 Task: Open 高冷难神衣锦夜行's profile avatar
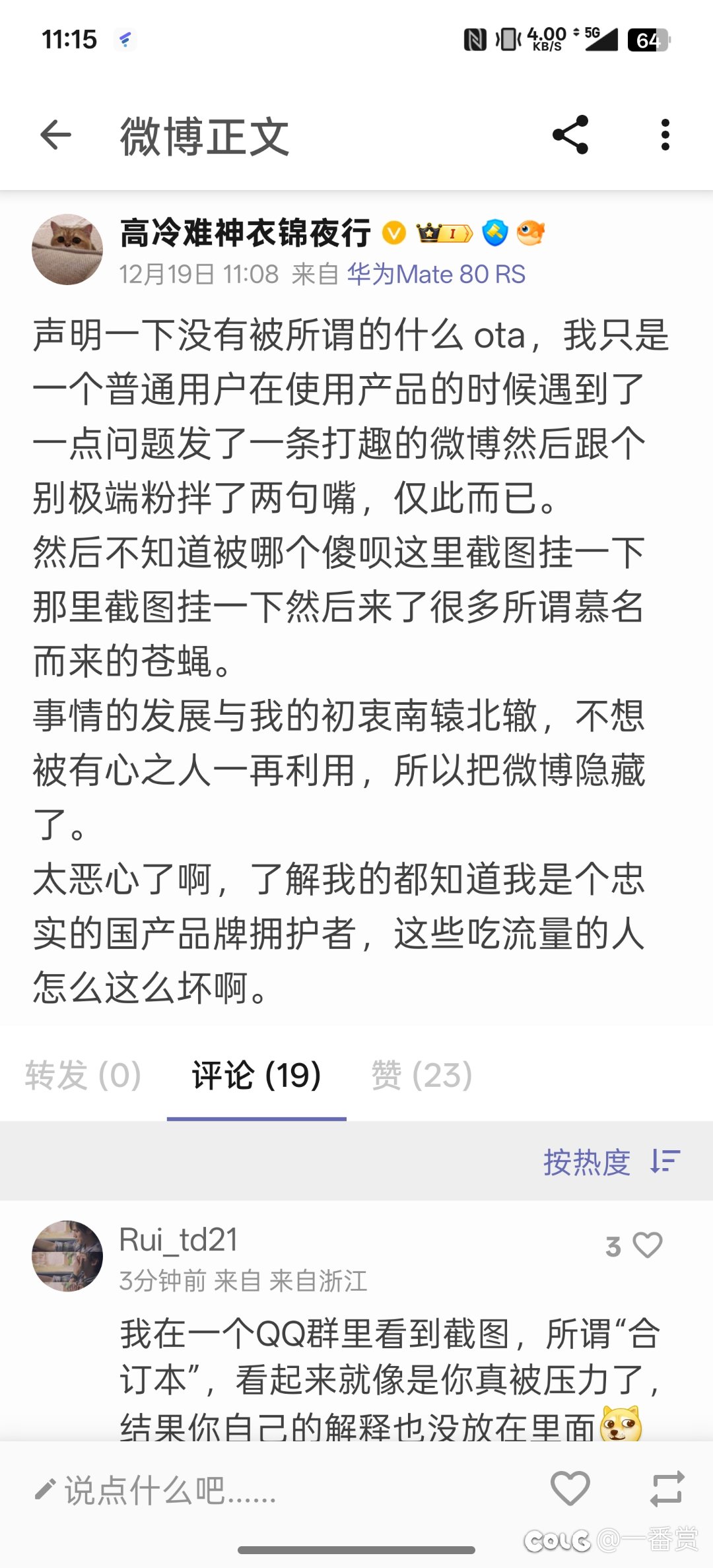[67, 249]
